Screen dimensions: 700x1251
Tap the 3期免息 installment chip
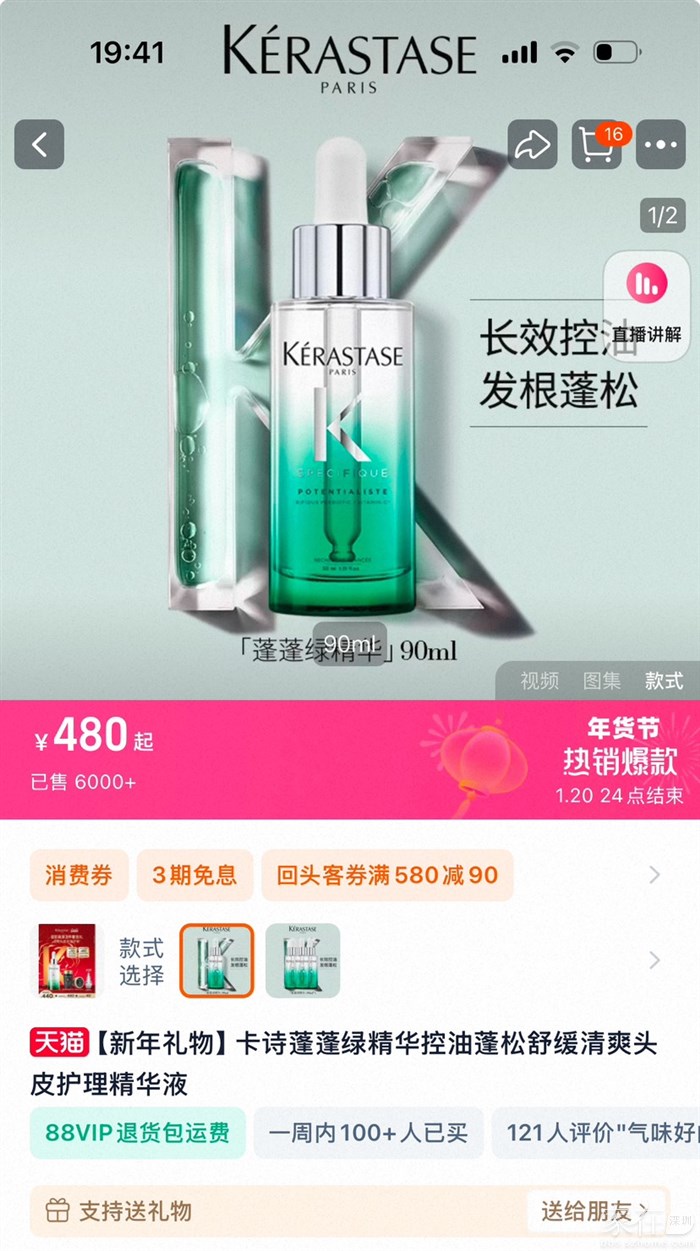click(x=195, y=876)
